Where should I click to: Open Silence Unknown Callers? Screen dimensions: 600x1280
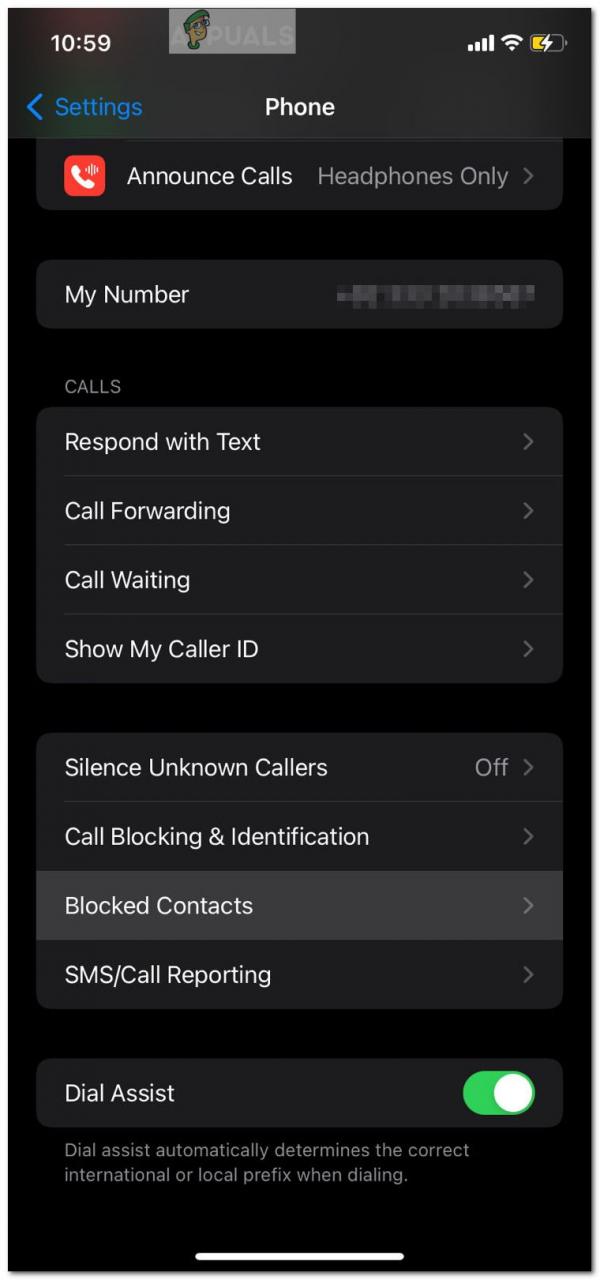299,768
